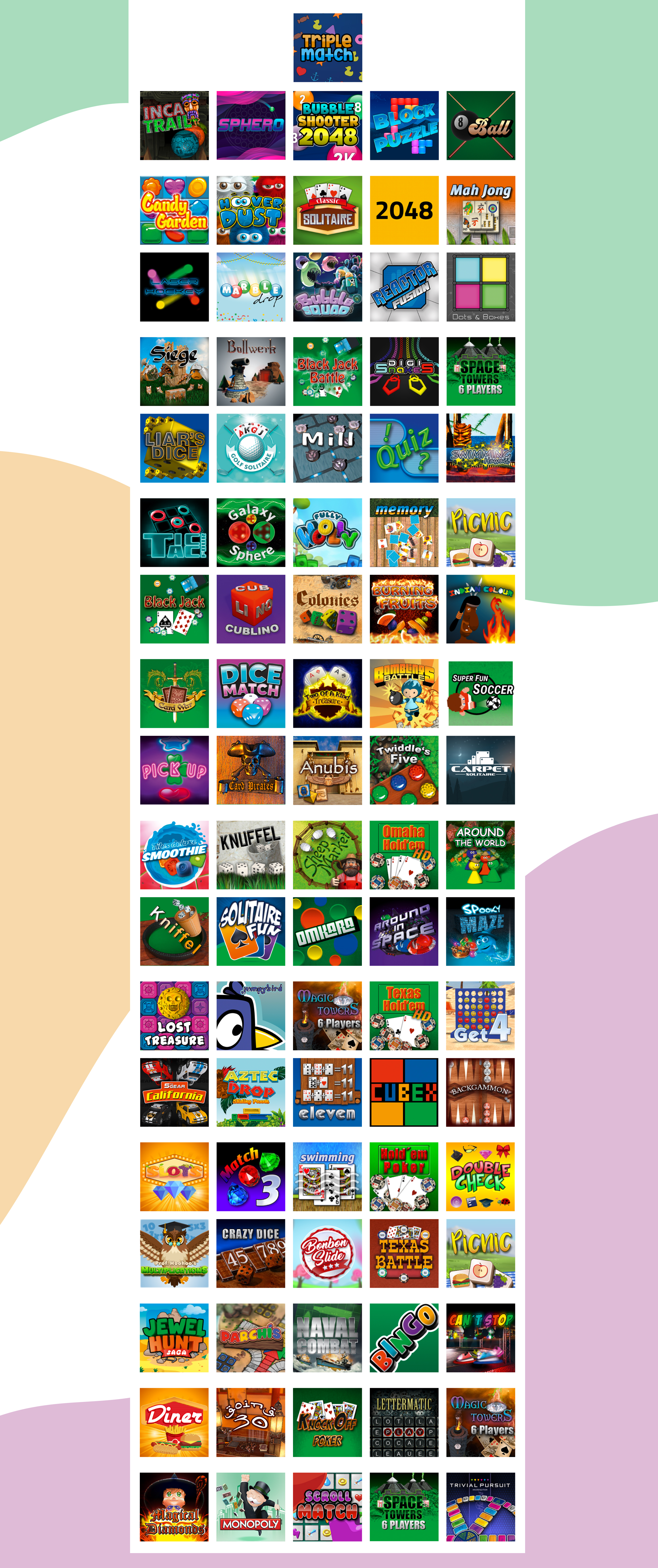Select the Knuffel dice game

coord(251,855)
